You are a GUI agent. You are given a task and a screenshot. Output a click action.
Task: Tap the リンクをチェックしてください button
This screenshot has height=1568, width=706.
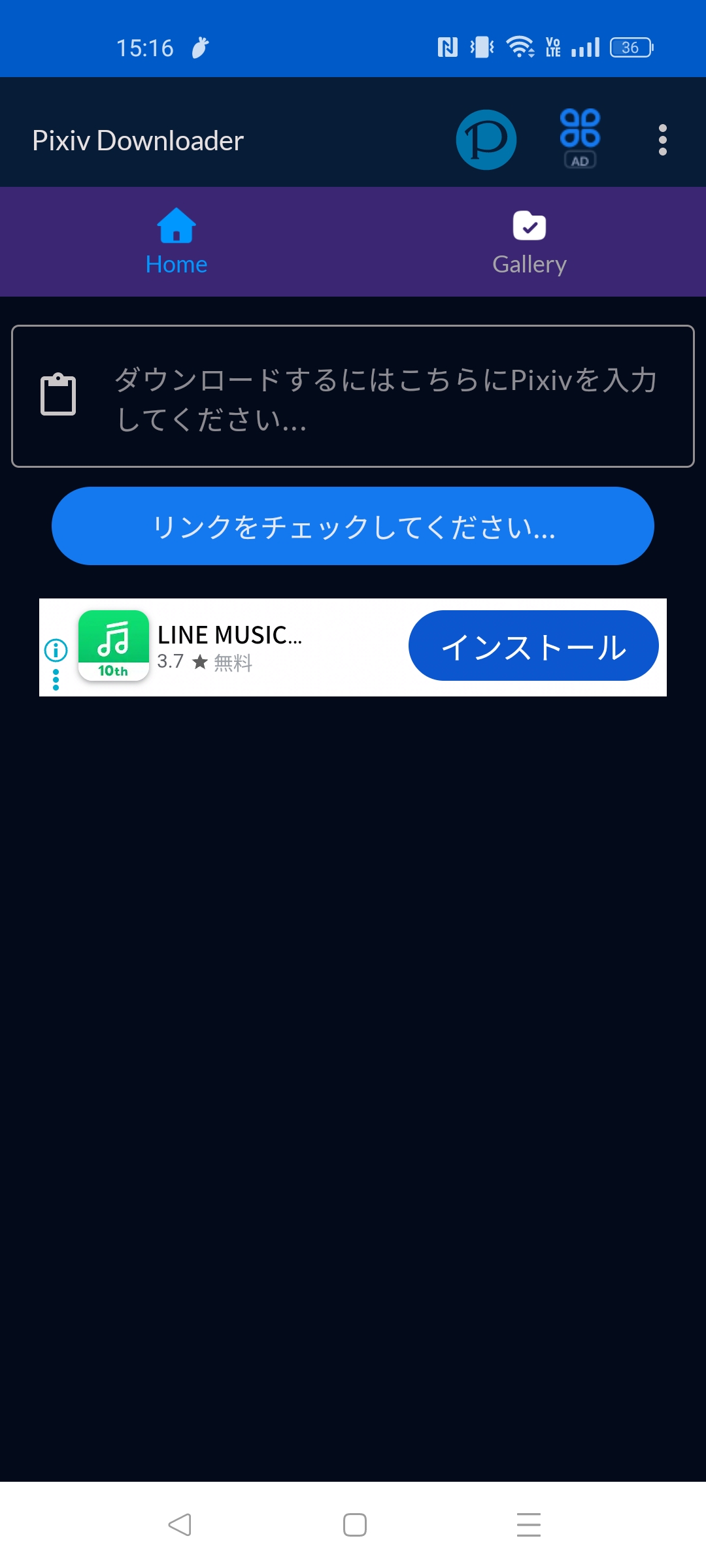(353, 526)
